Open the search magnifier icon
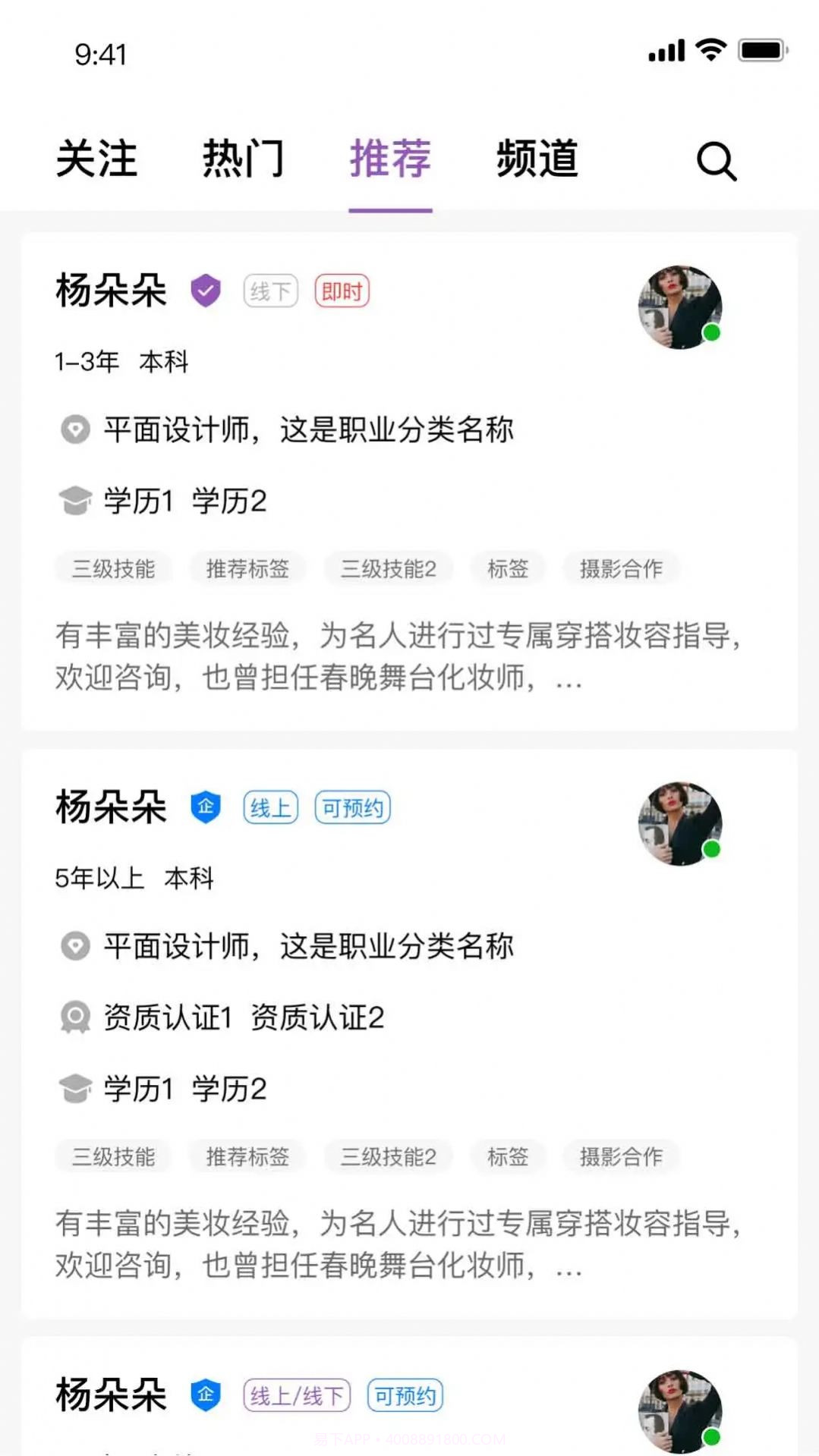Viewport: 819px width, 1456px height. click(x=714, y=161)
